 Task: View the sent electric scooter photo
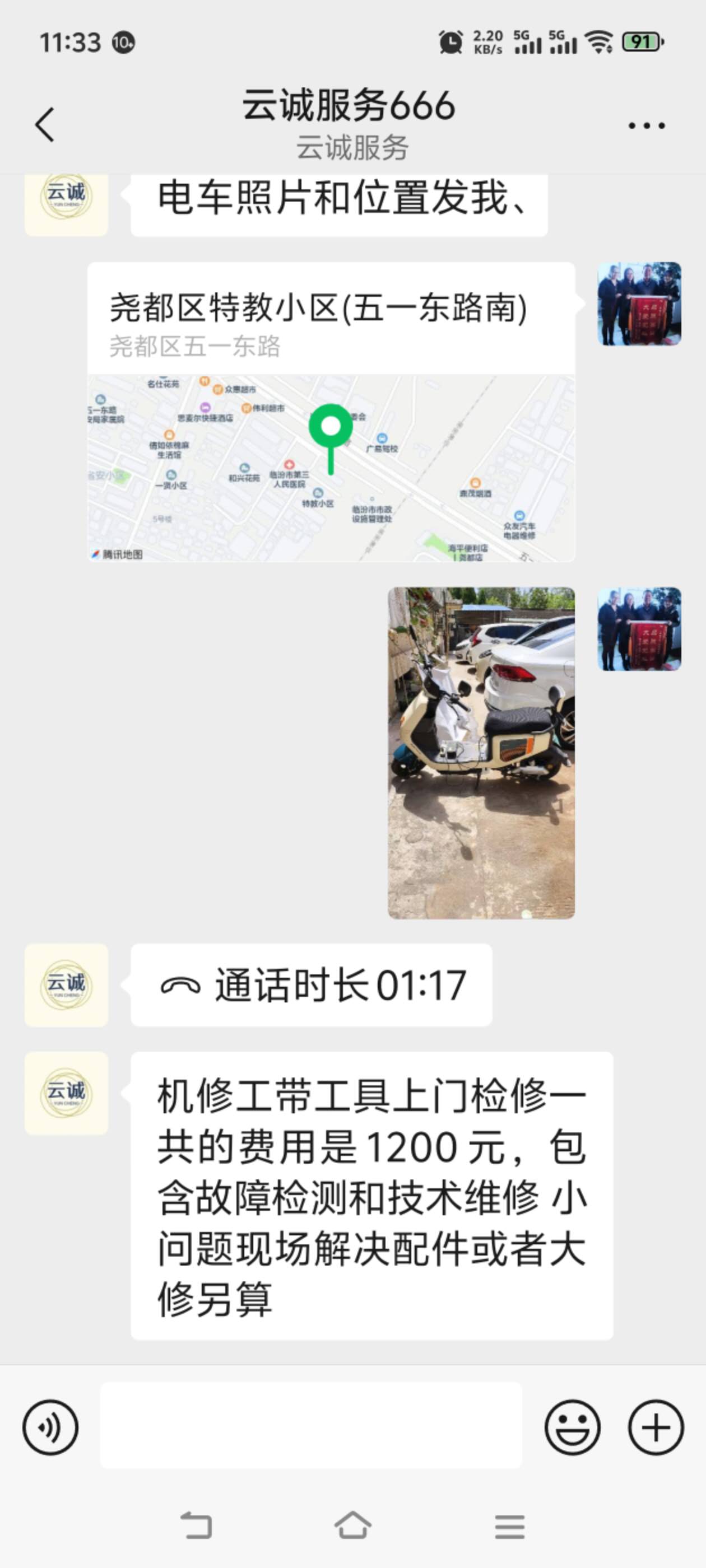pos(481,753)
